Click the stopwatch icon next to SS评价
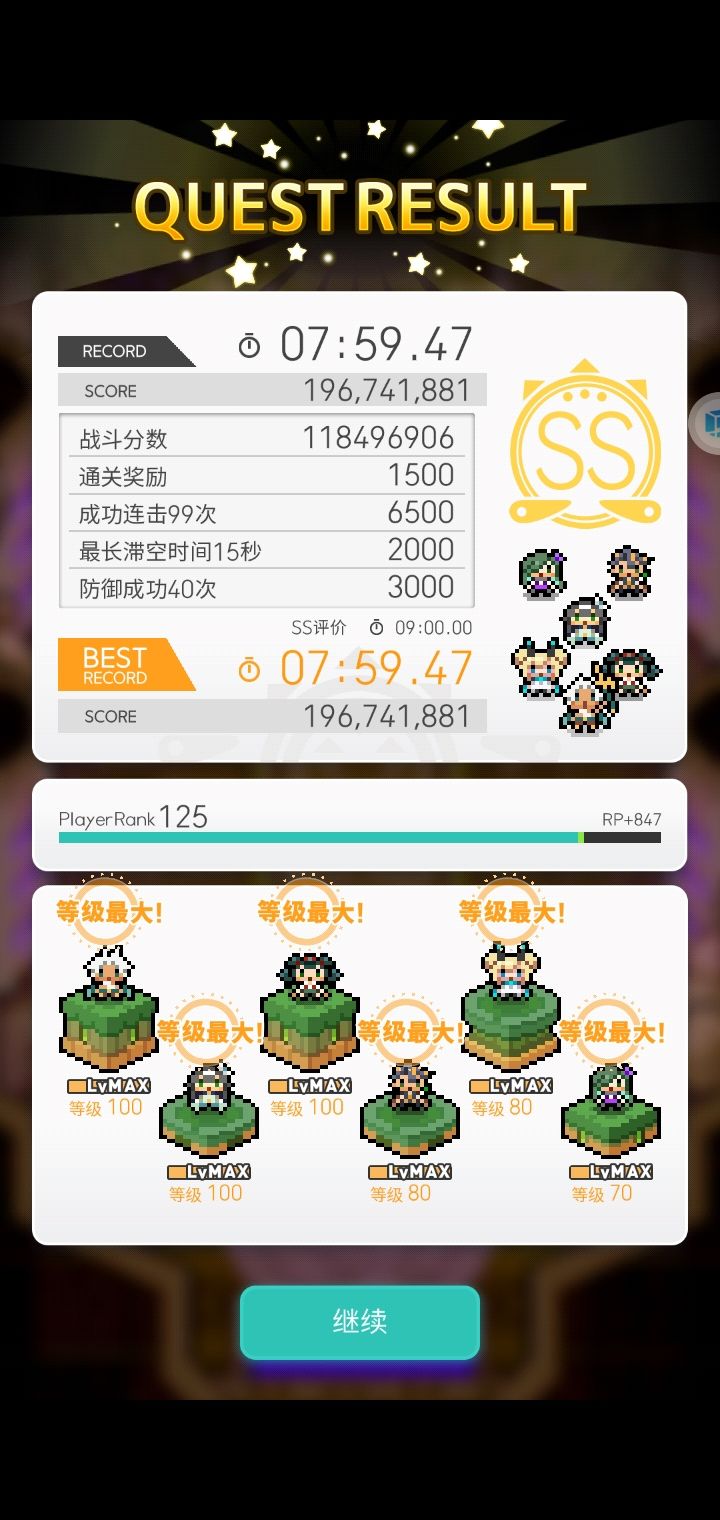720x1520 pixels. (375, 628)
